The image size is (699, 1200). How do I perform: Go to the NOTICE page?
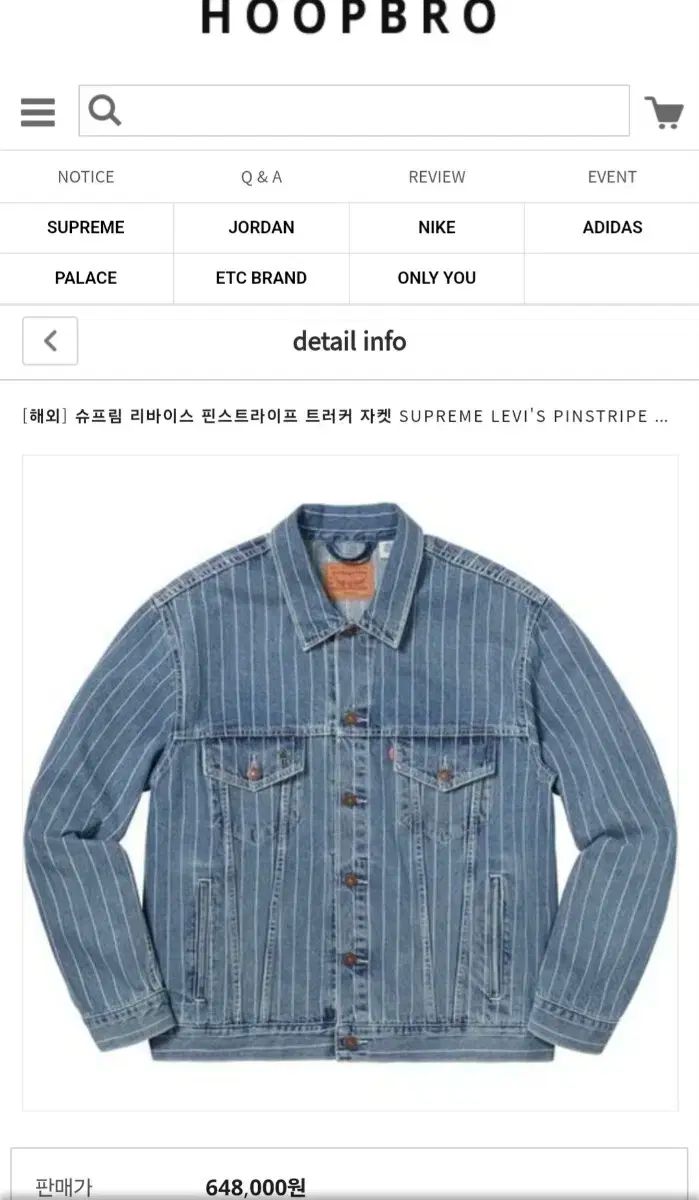(86, 177)
